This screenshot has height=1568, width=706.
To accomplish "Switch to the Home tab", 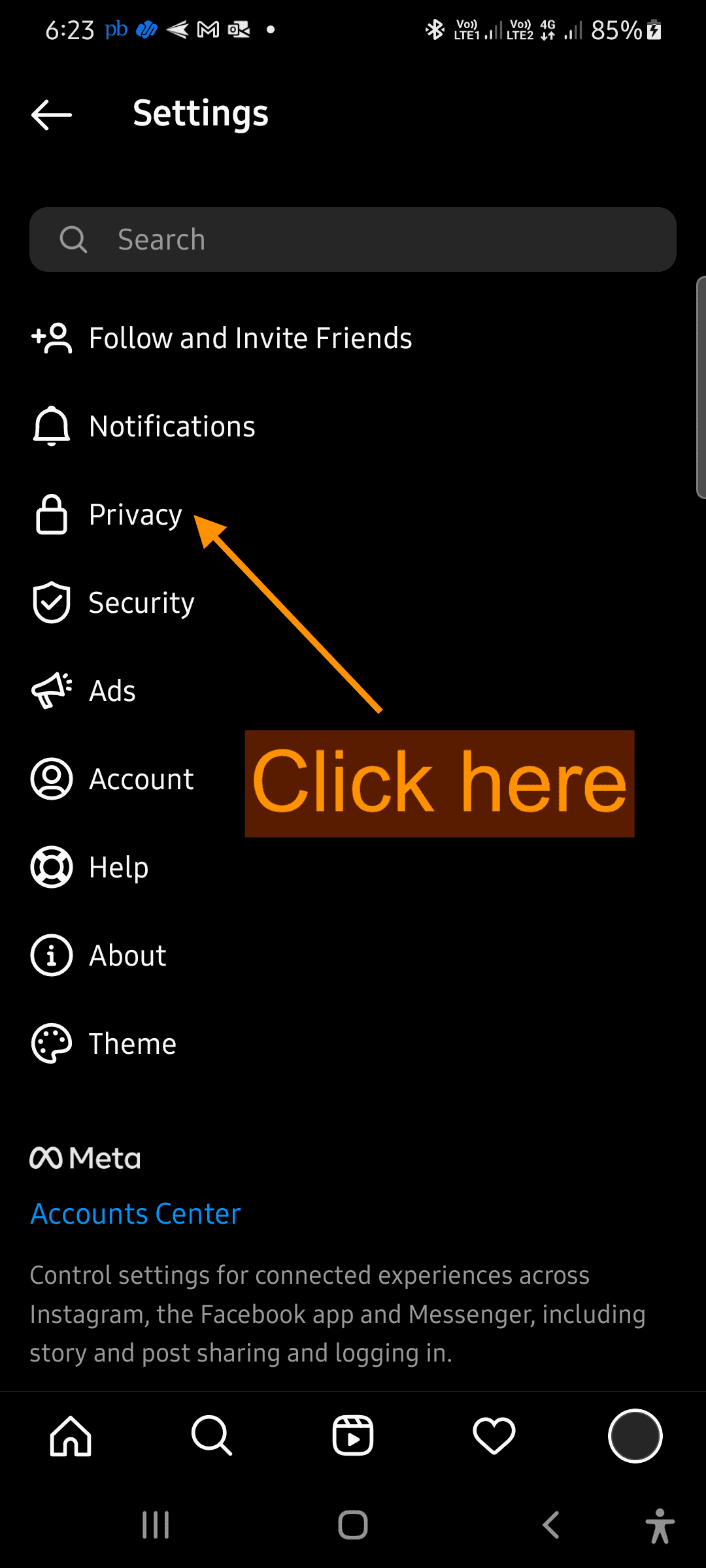I will point(71,1436).
